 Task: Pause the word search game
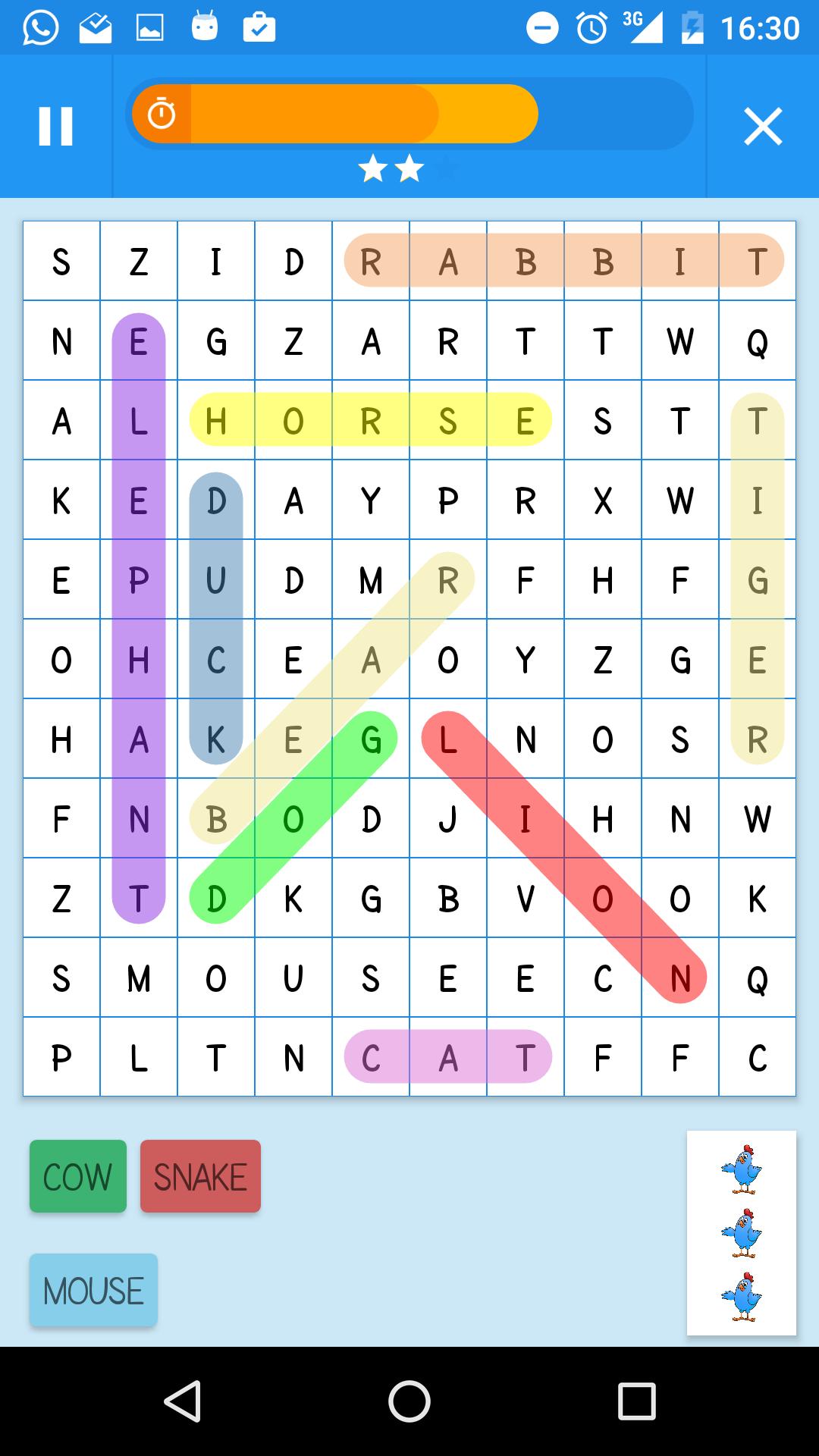(55, 126)
